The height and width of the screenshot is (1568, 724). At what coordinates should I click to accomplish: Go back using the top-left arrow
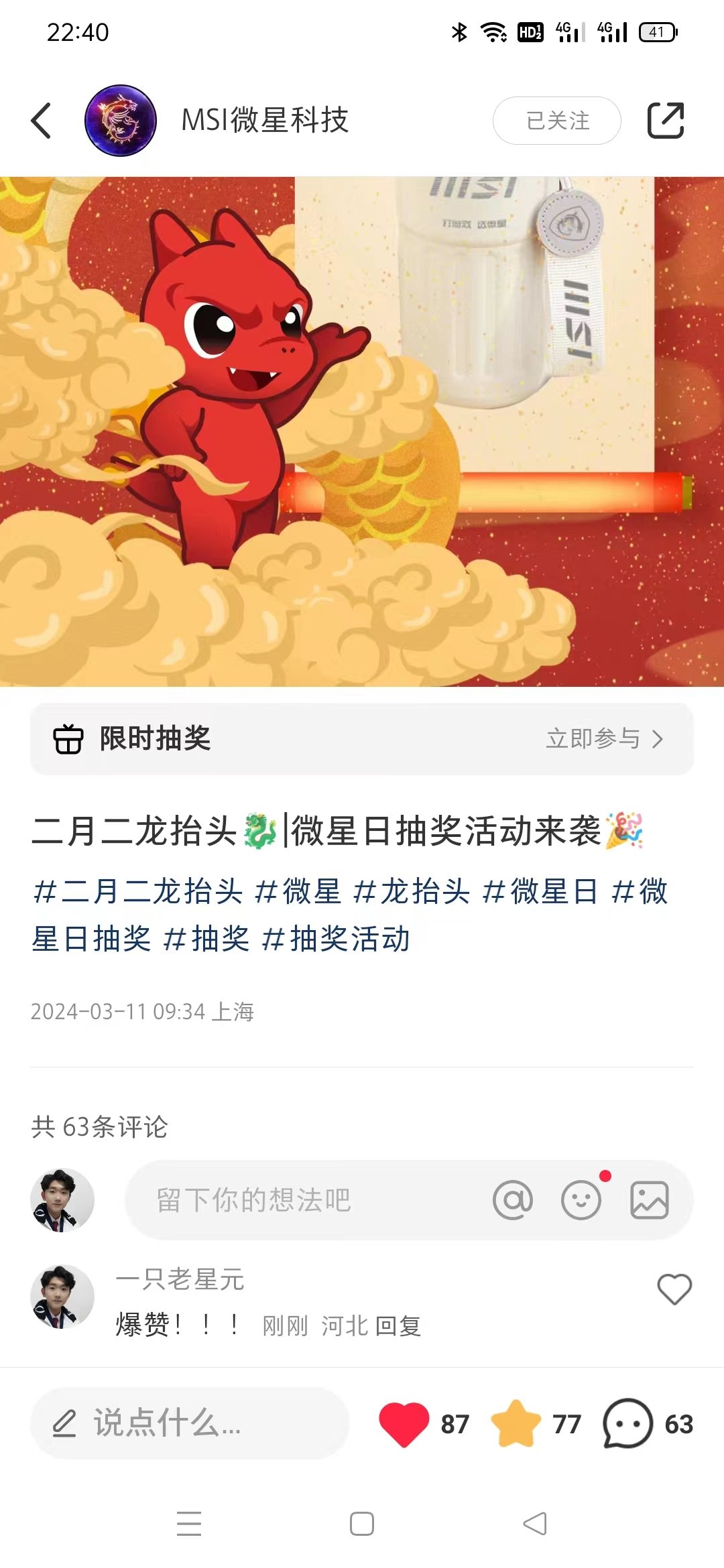click(42, 121)
